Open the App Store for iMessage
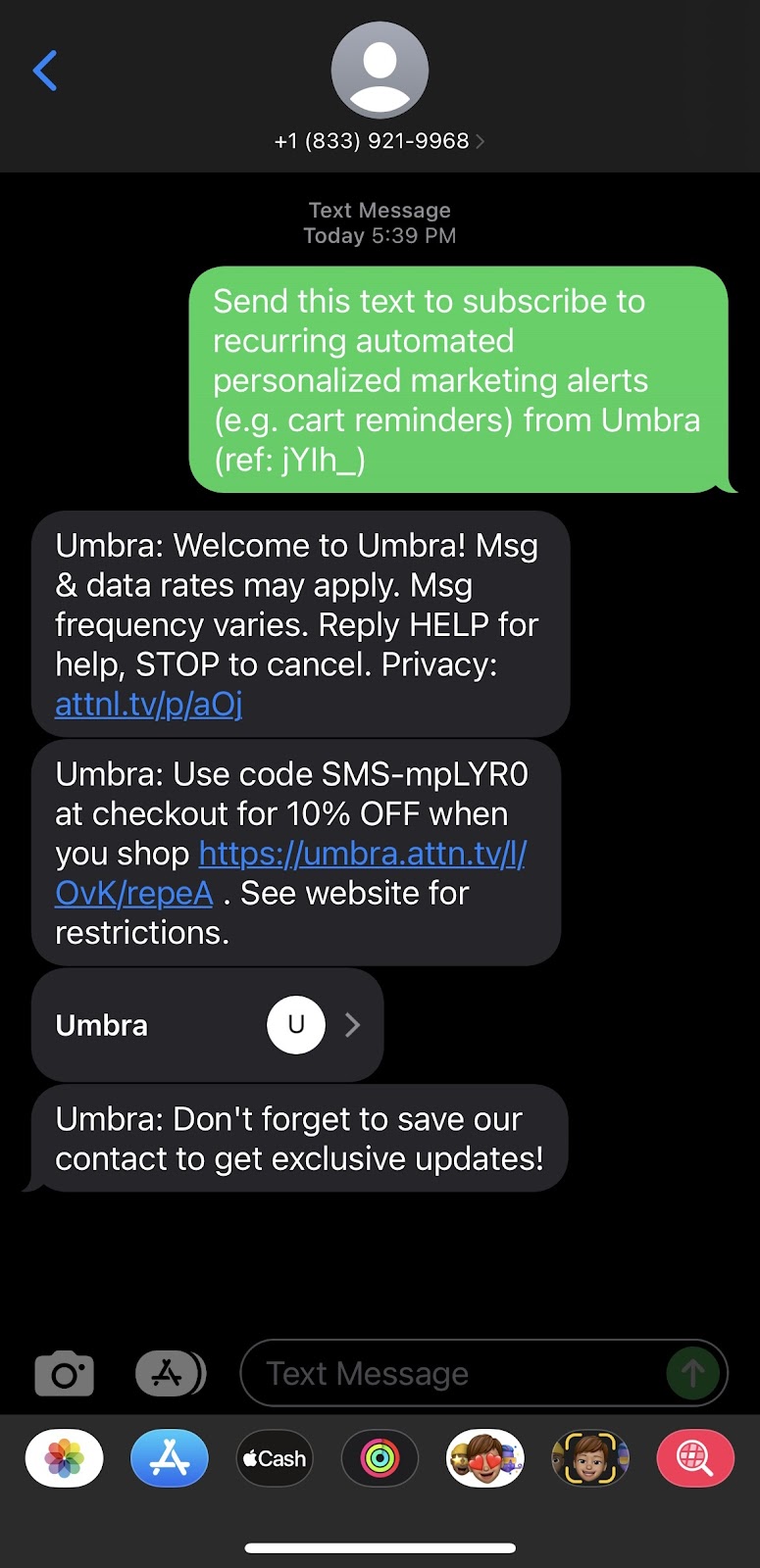This screenshot has width=760, height=1568. [x=169, y=1458]
